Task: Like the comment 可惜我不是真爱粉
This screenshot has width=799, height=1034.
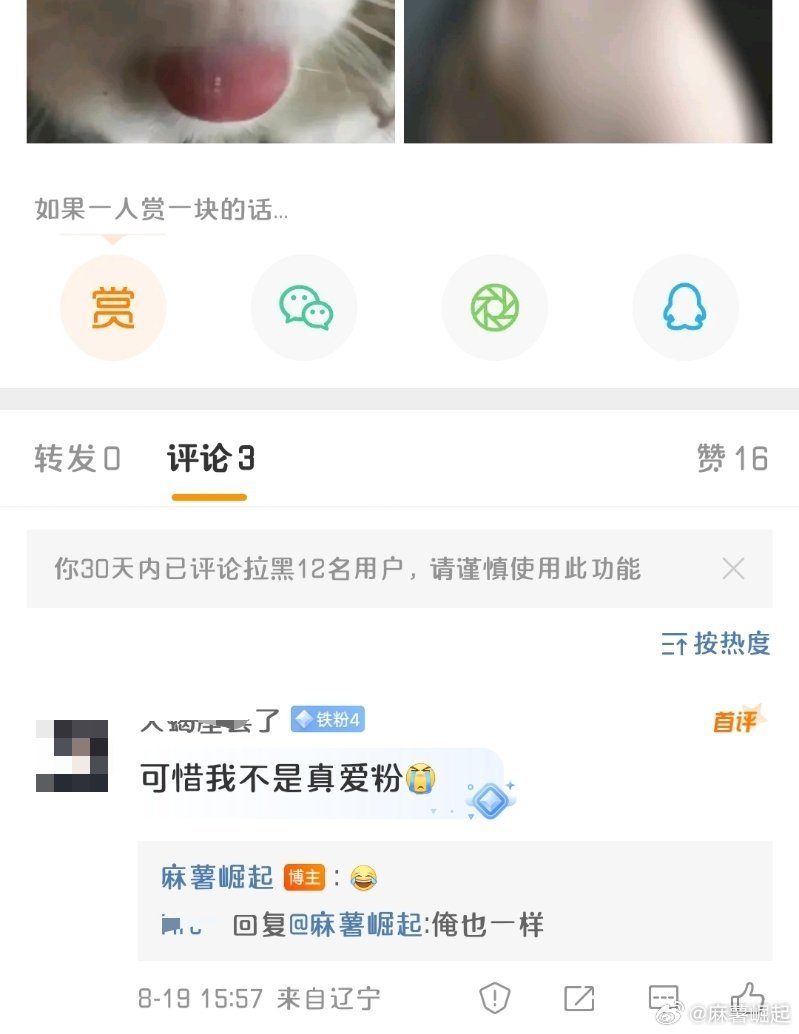Action: (746, 995)
